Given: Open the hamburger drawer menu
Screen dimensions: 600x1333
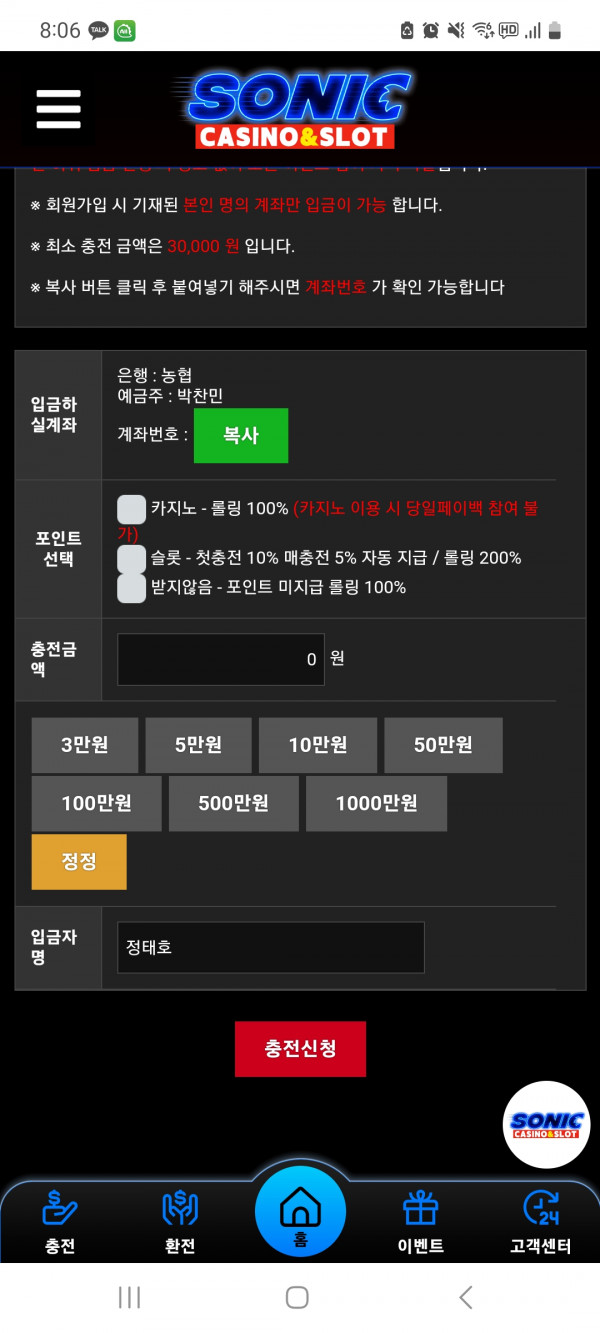Looking at the screenshot, I should click(x=58, y=108).
